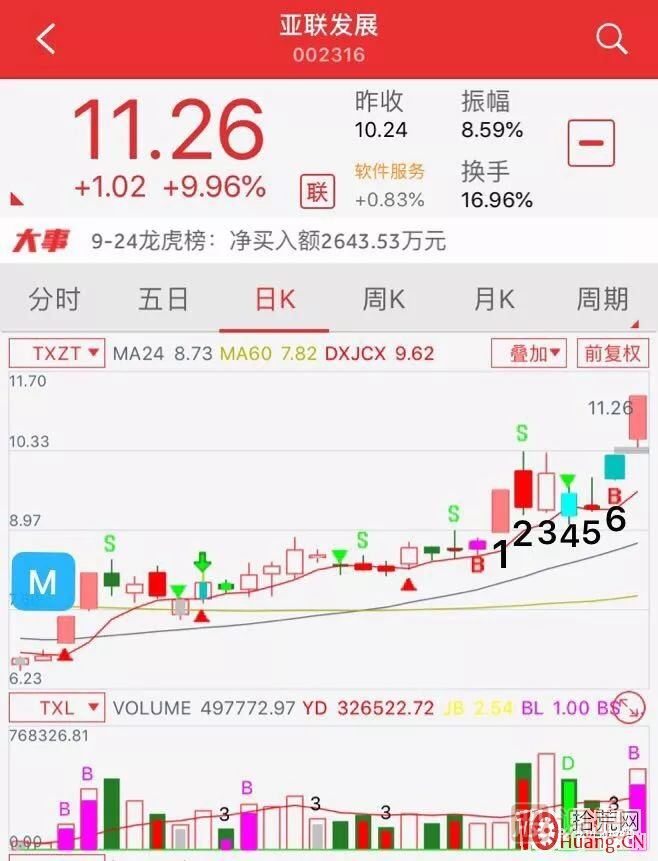Select the 日K chart tab
The height and width of the screenshot is (861, 658).
(x=274, y=299)
